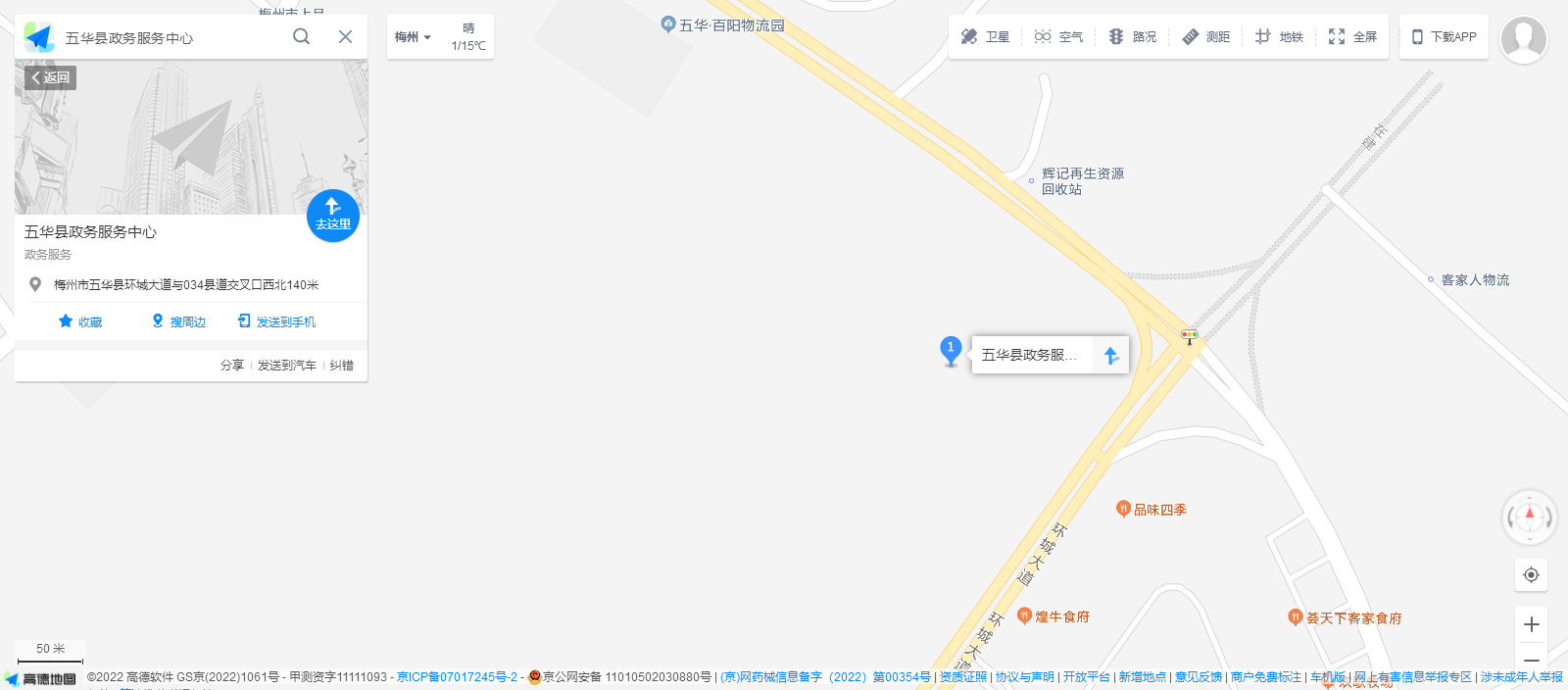The image size is (1568, 690).
Task: Report an error with 纠错
Action: click(342, 365)
